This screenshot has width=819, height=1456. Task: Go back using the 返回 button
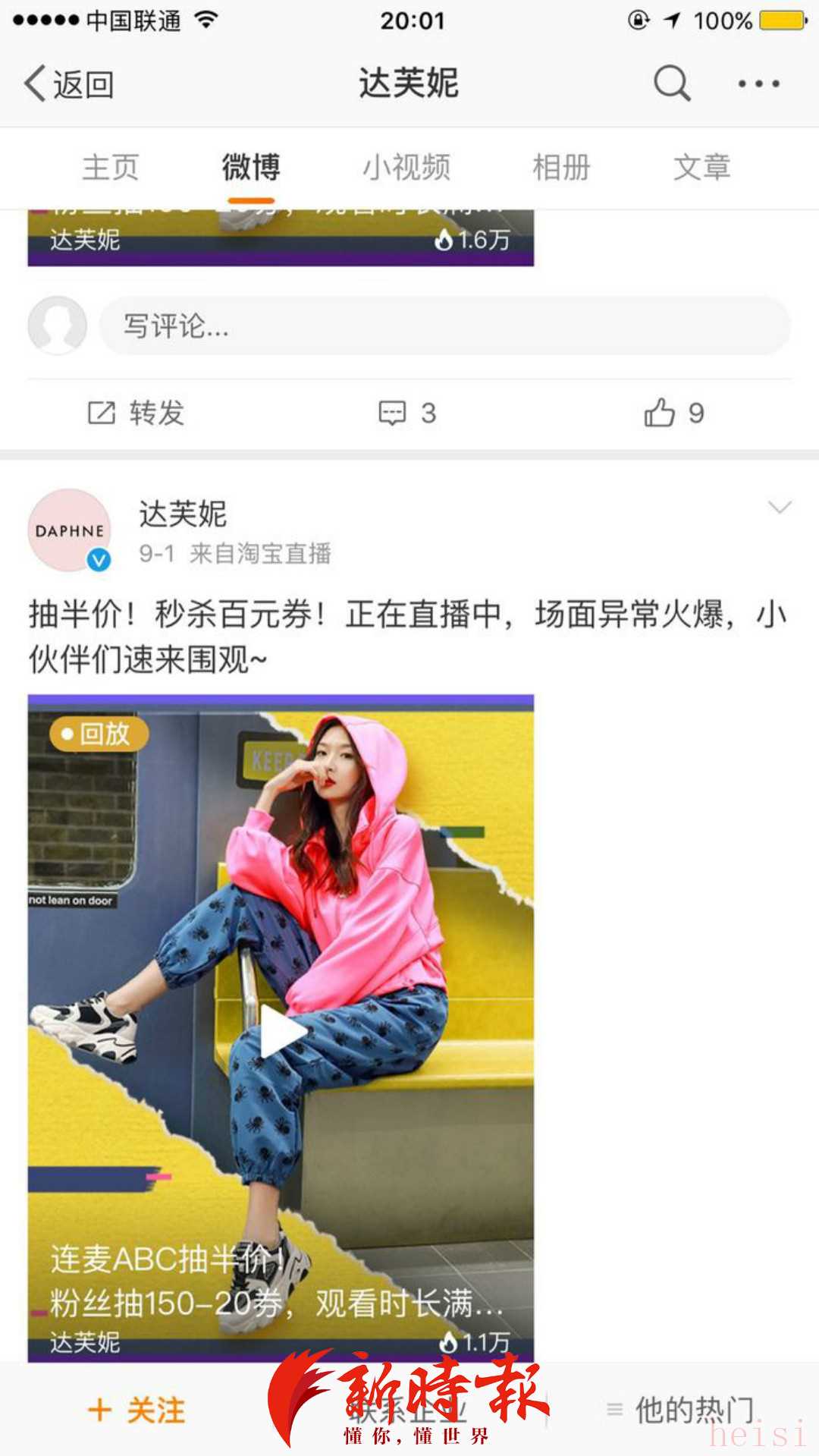pos(70,84)
